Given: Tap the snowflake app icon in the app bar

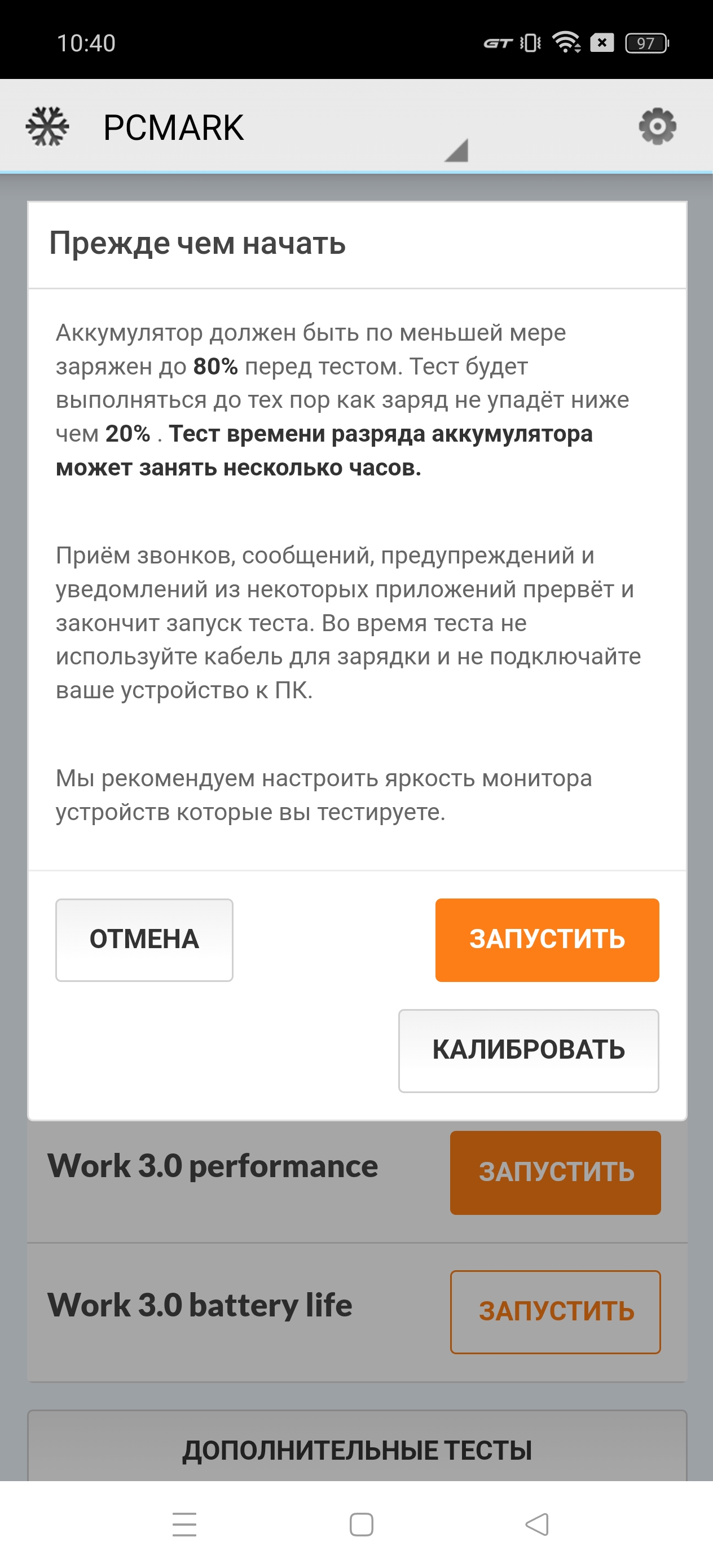Looking at the screenshot, I should pyautogui.click(x=47, y=126).
